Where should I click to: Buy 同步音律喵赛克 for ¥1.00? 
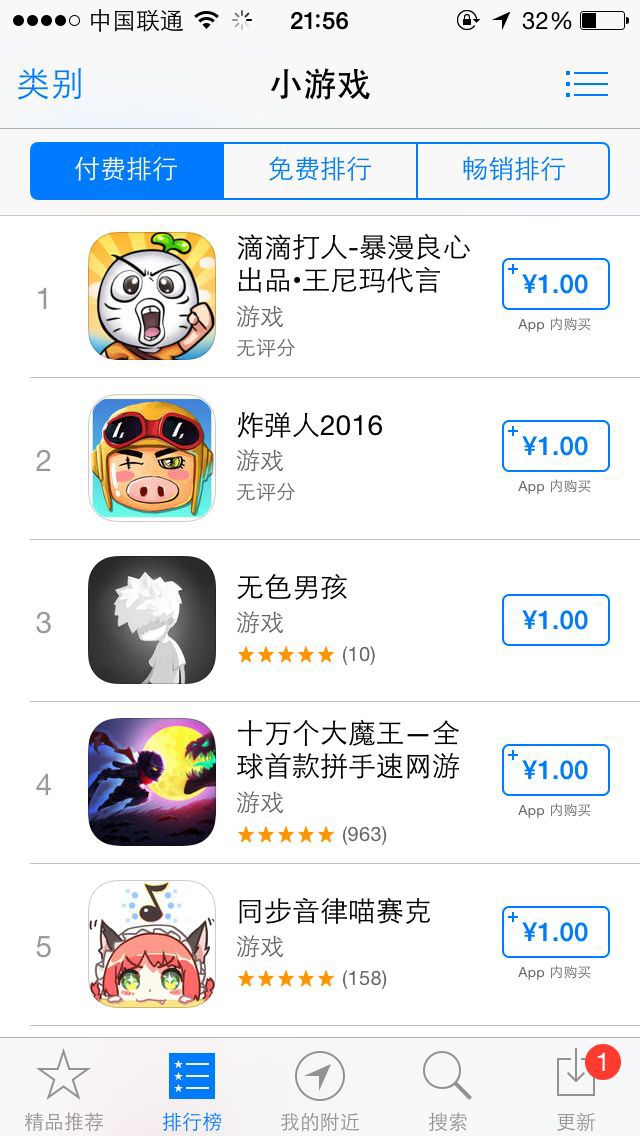point(555,932)
